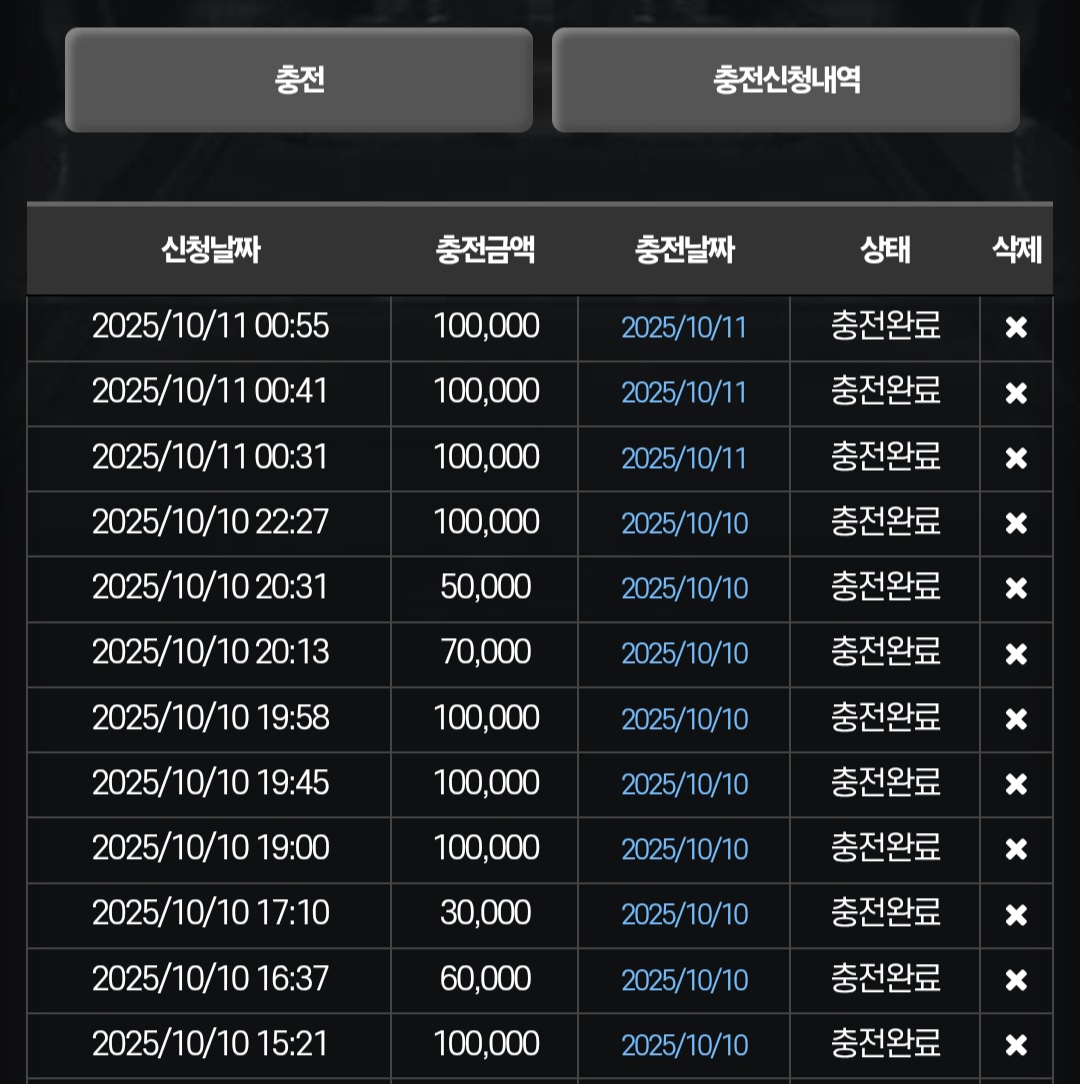Switch to 충전신청내역 tab
This screenshot has height=1084, width=1080.
pos(786,80)
